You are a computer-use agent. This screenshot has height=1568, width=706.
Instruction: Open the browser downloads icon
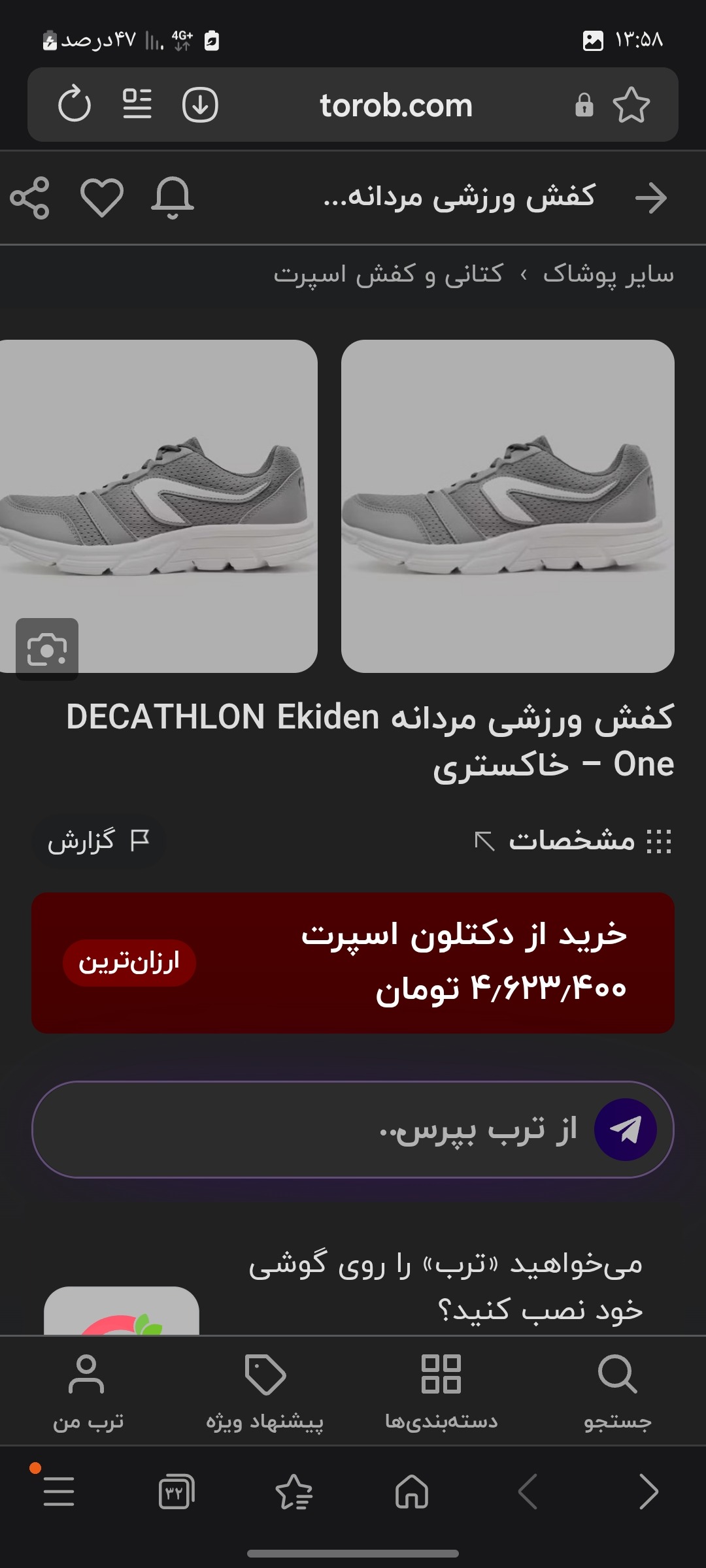200,105
